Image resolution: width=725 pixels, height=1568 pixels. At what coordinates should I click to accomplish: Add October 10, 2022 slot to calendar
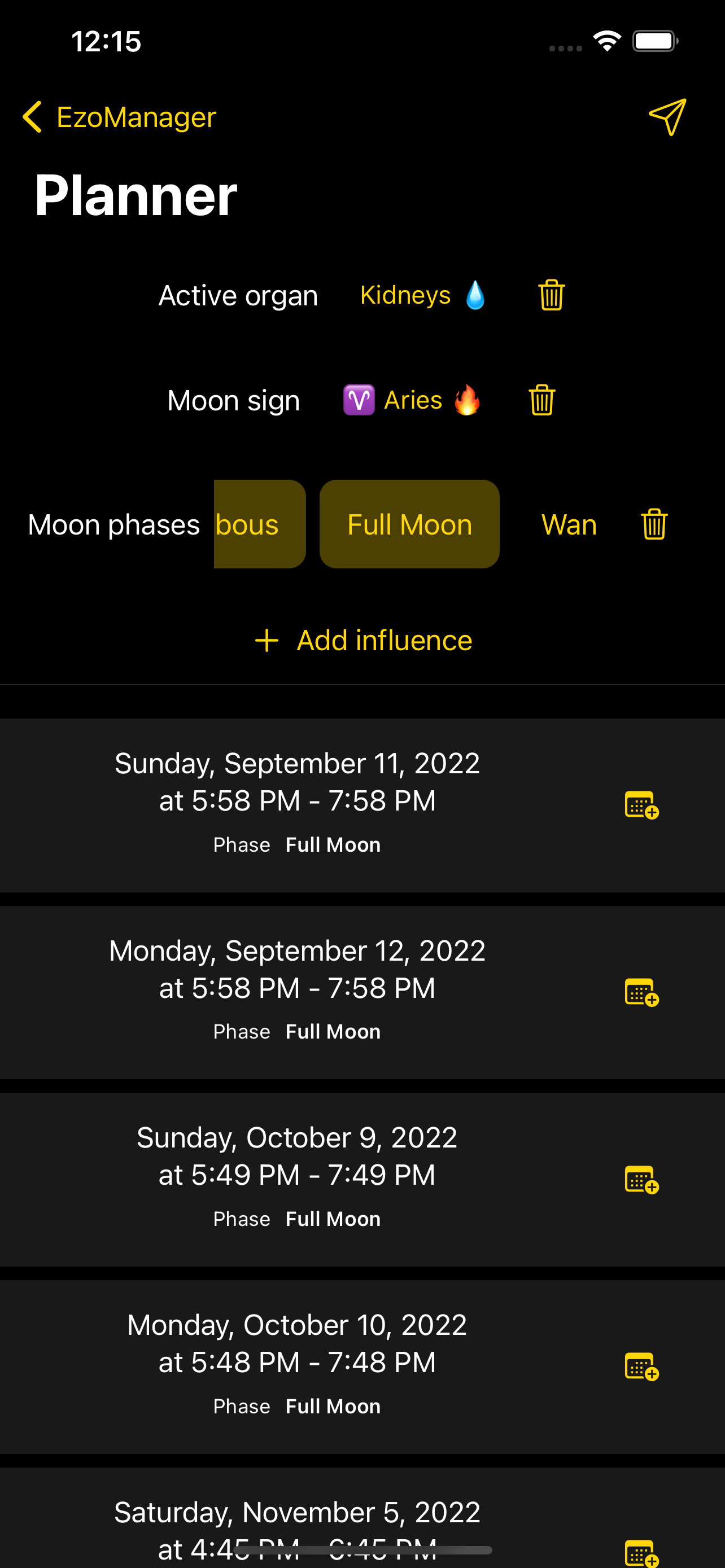(641, 1366)
